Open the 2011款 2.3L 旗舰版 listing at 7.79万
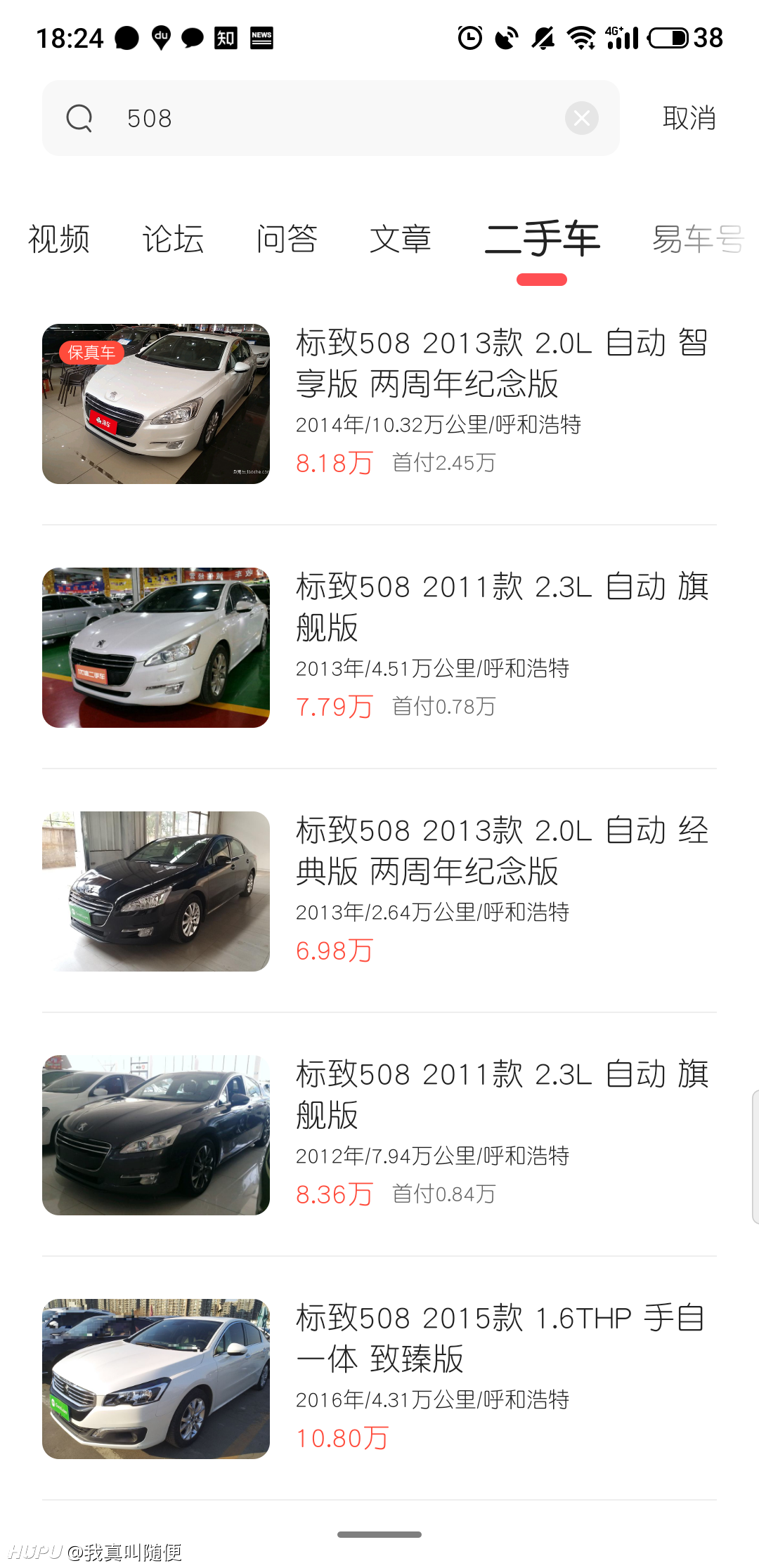Image resolution: width=759 pixels, height=1568 pixels. pyautogui.click(x=379, y=648)
